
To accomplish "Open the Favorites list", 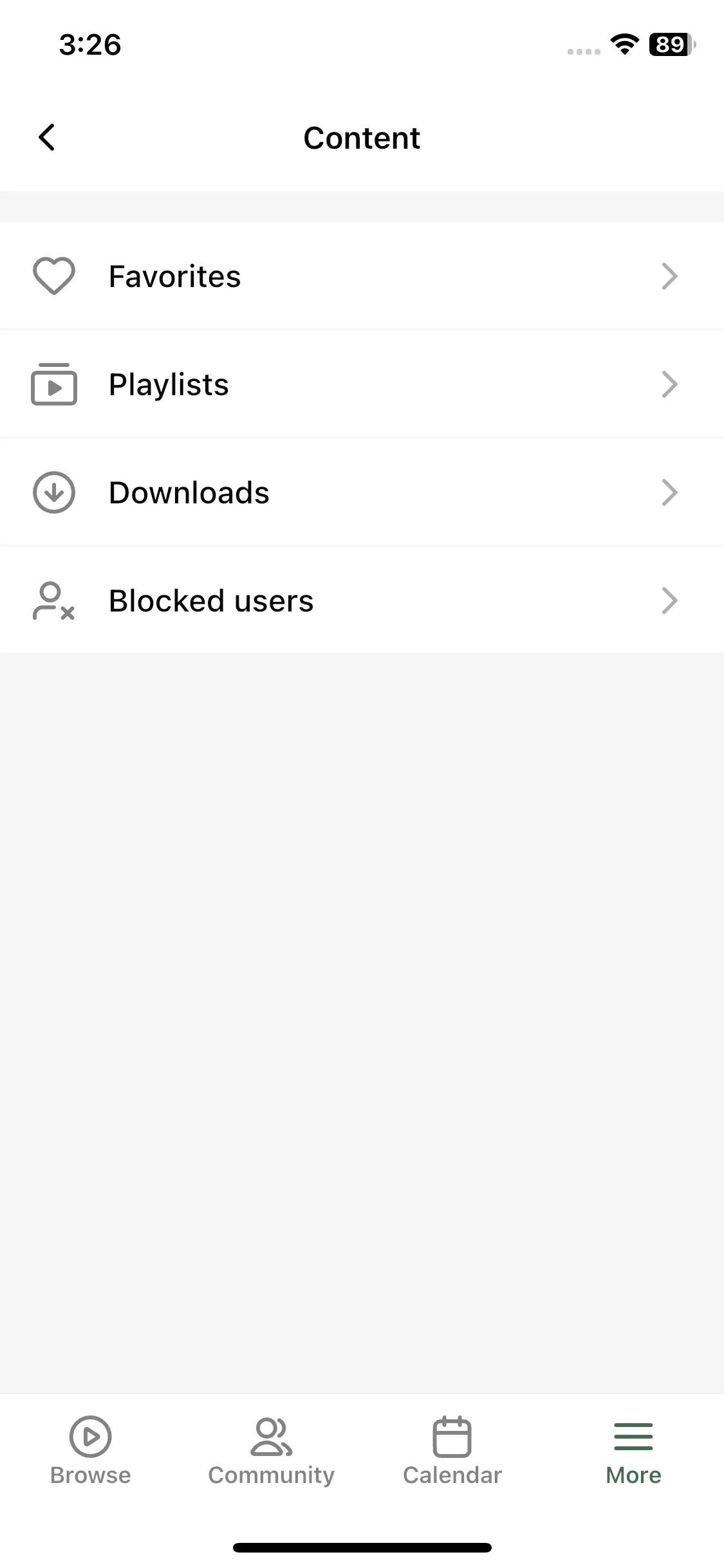I will pyautogui.click(x=362, y=276).
